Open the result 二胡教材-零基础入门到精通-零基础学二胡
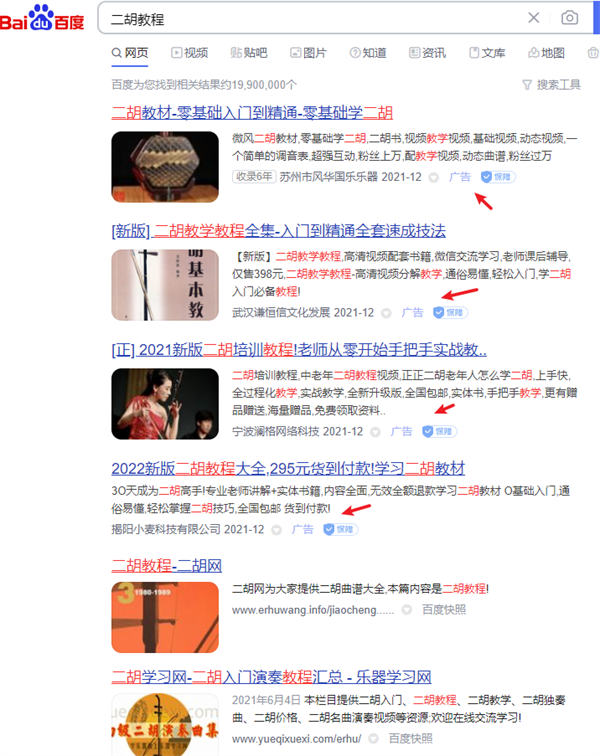 [252, 113]
